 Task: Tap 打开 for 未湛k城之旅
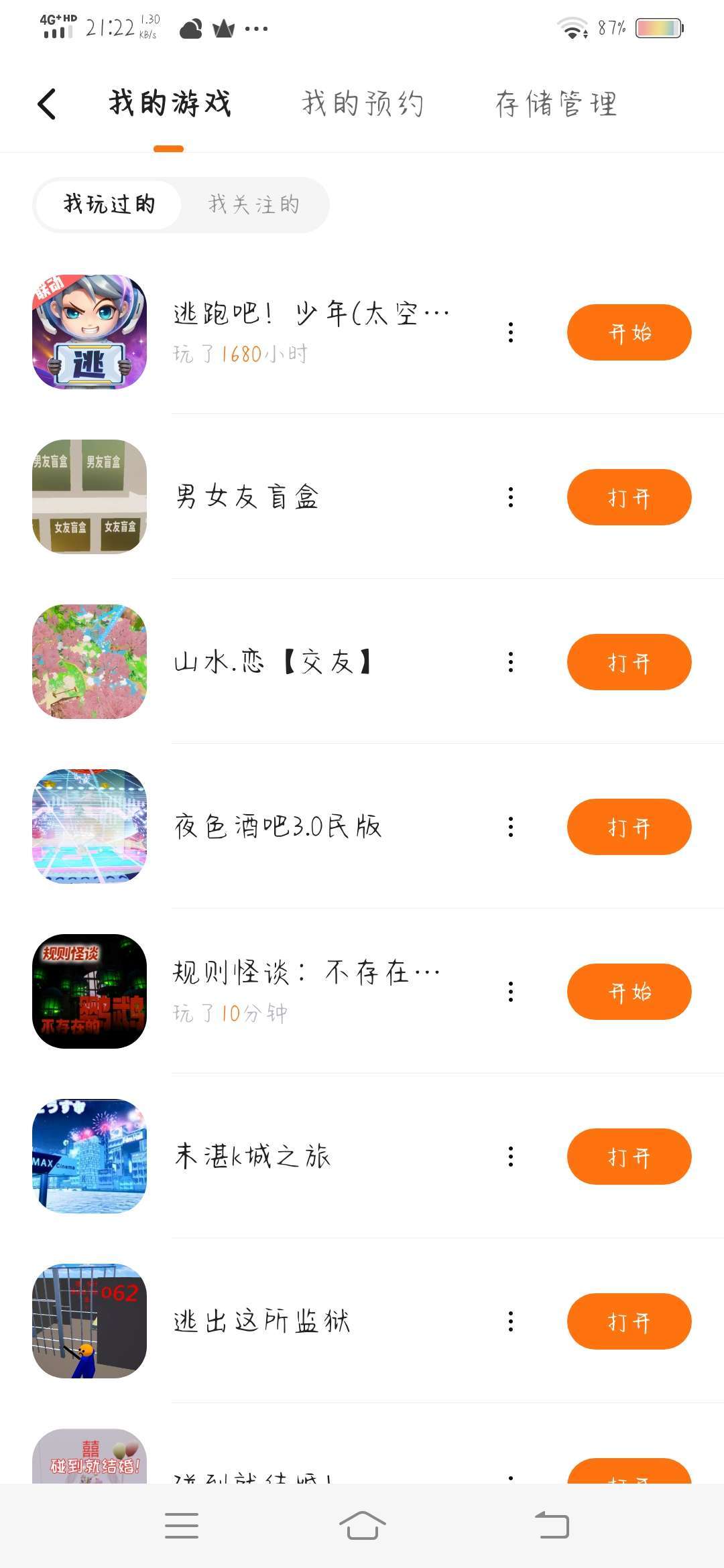pyautogui.click(x=629, y=1157)
